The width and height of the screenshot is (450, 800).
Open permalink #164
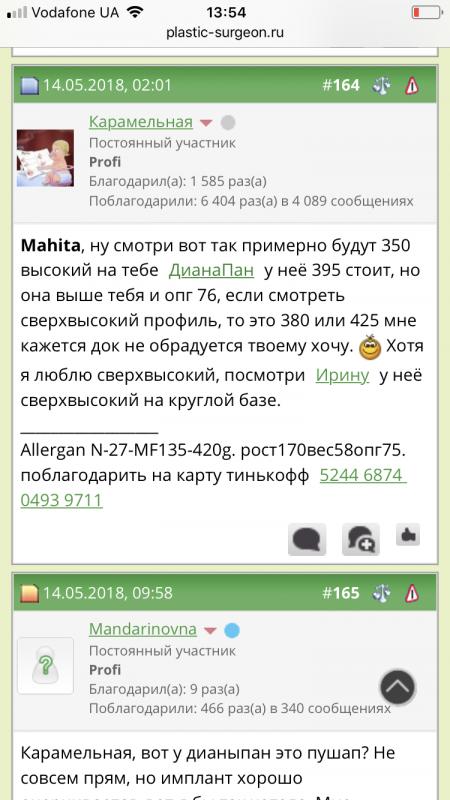click(341, 85)
